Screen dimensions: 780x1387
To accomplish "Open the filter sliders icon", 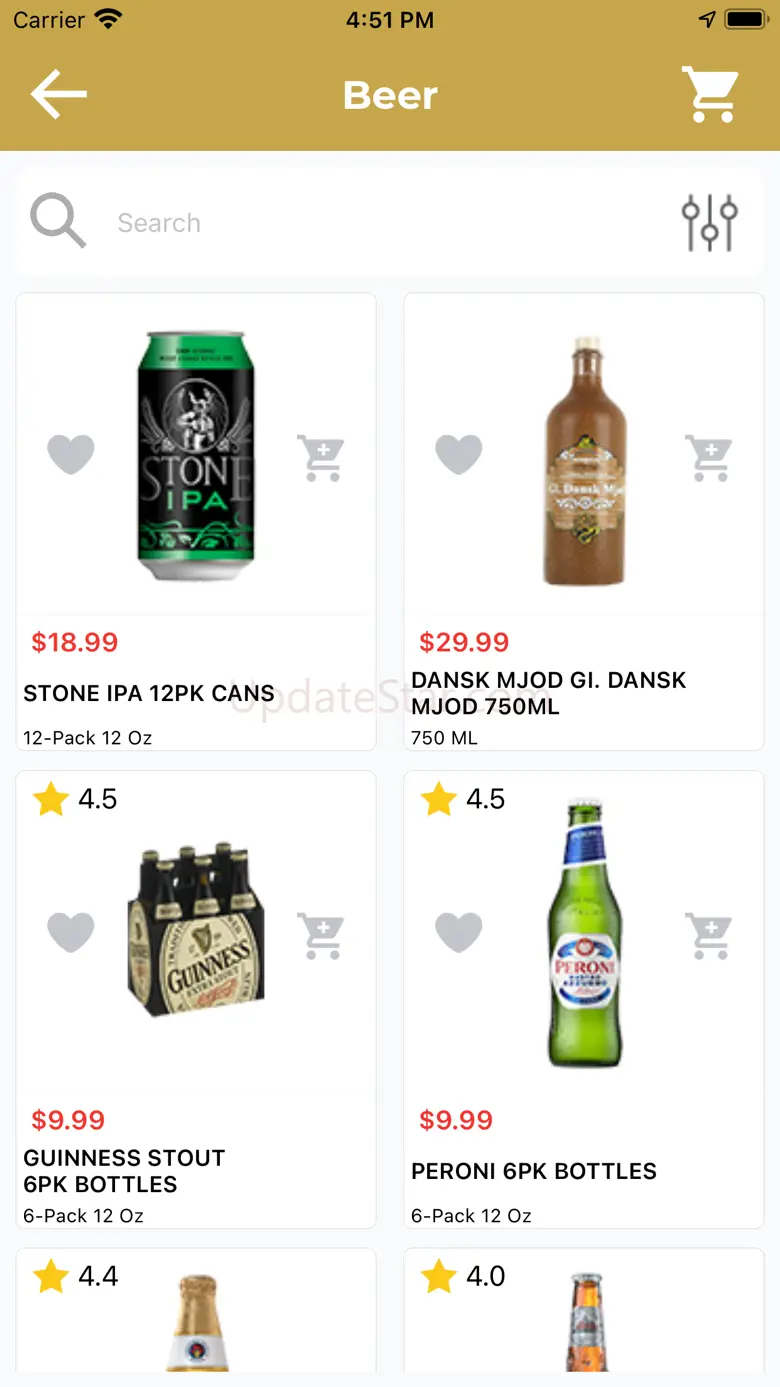I will [x=709, y=222].
